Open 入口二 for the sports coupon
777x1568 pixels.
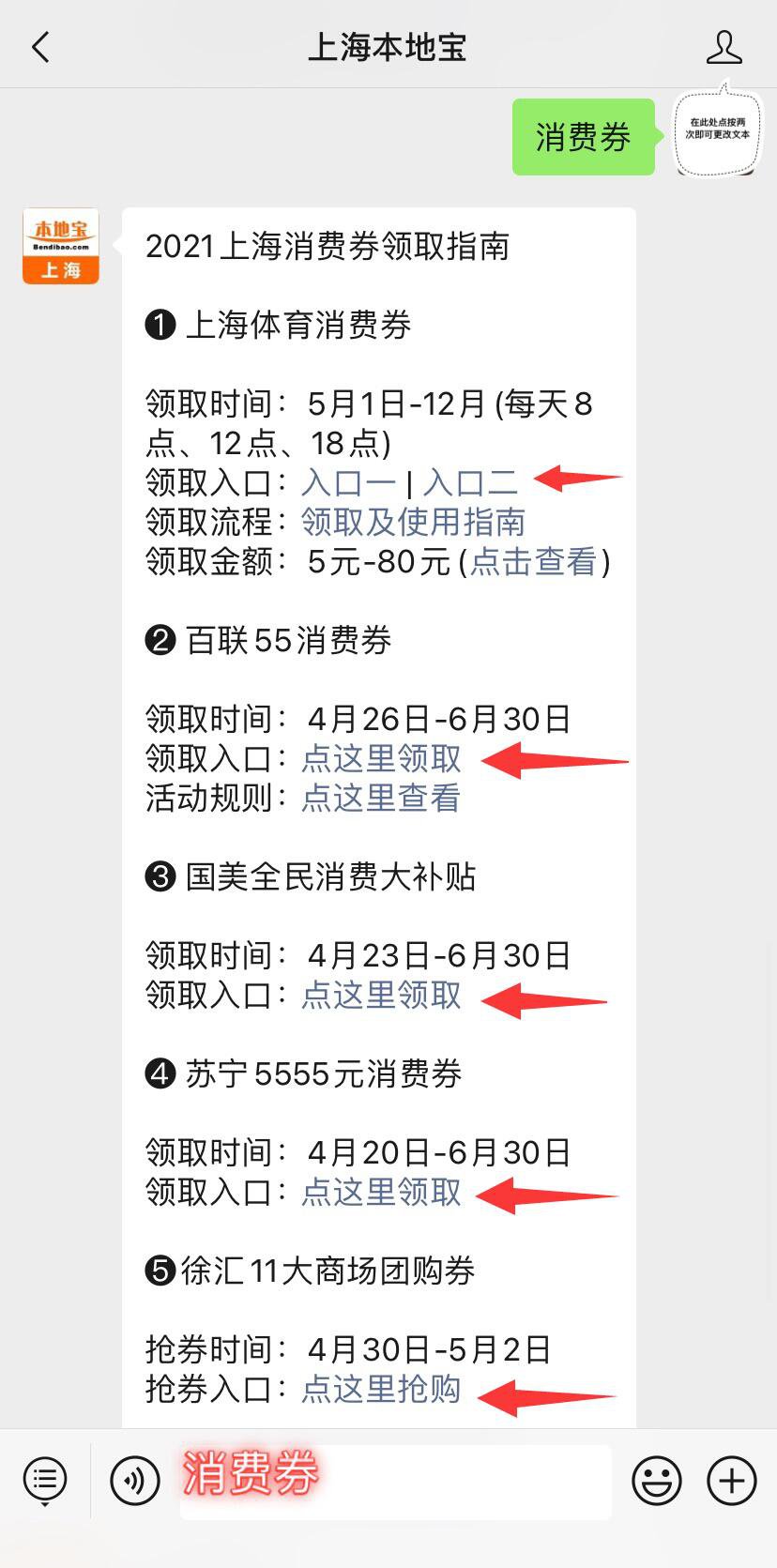point(470,482)
